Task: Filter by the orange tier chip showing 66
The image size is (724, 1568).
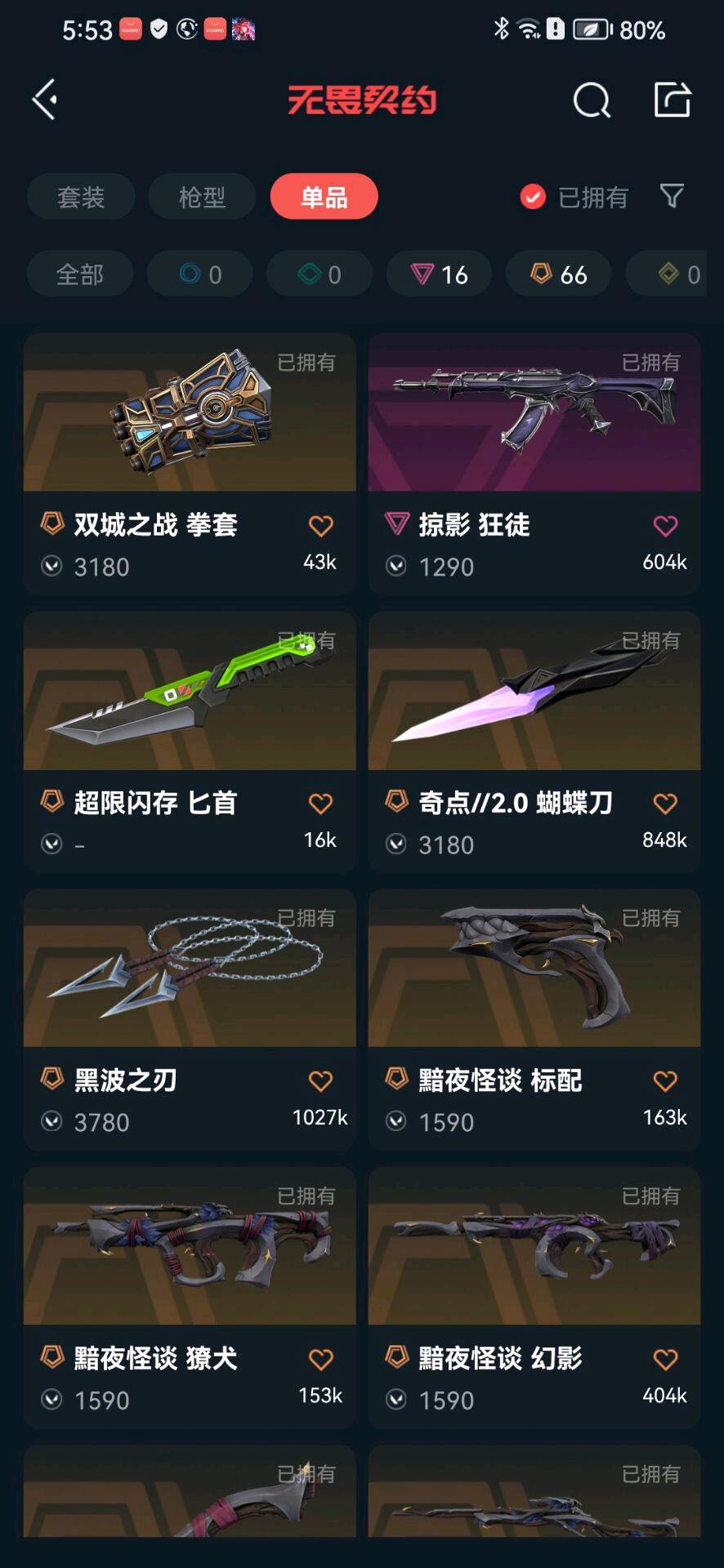Action: tap(559, 274)
